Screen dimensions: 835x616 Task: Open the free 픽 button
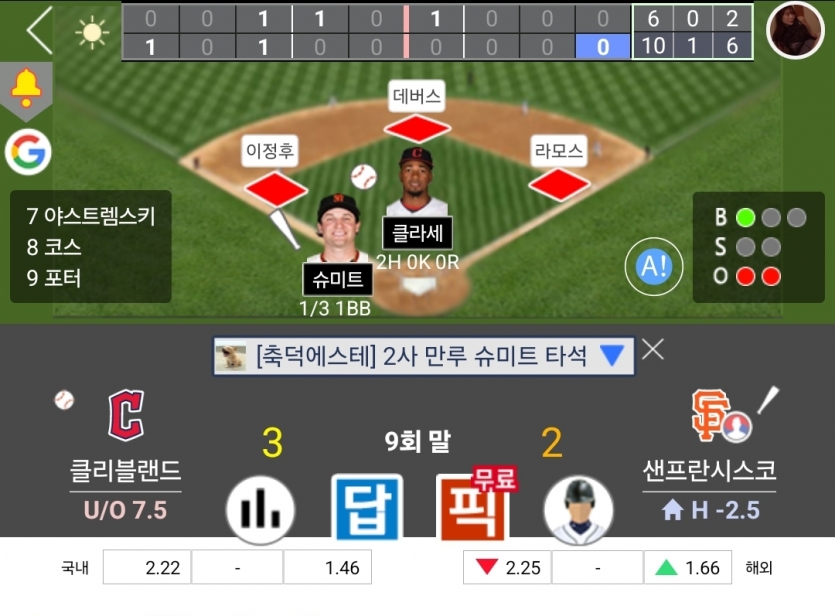pyautogui.click(x=473, y=508)
